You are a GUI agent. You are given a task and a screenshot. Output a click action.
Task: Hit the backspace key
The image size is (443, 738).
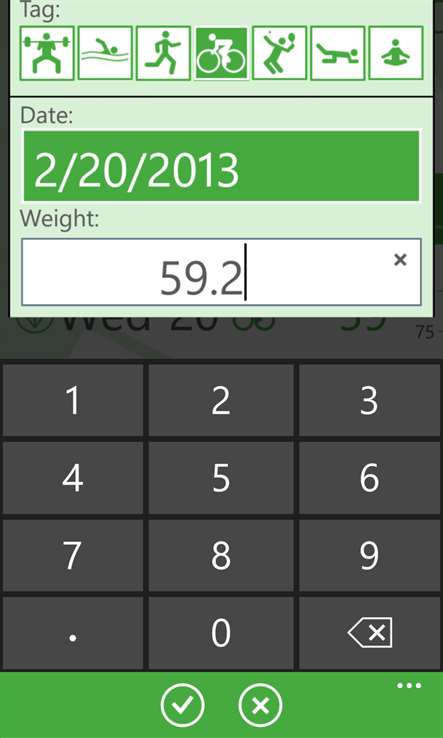(x=370, y=633)
